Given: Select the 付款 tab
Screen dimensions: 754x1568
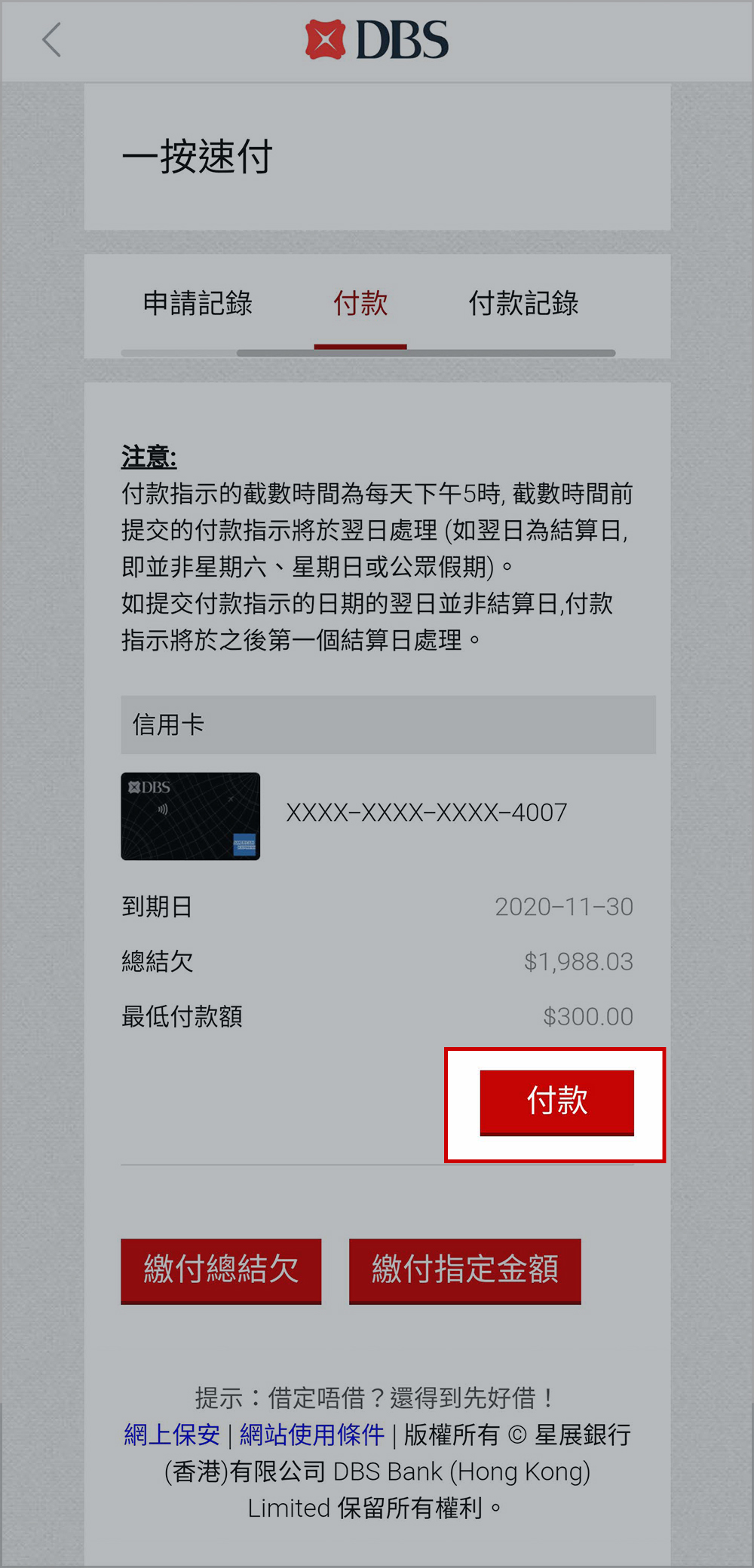Looking at the screenshot, I should point(360,304).
